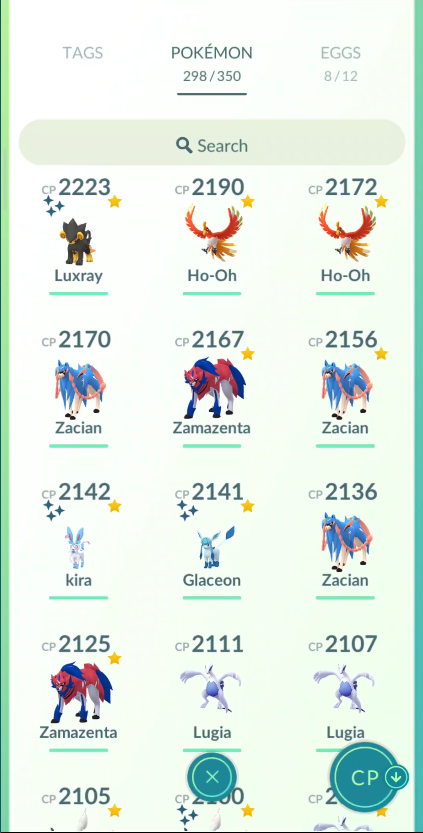Switch to the Tags tab
Viewport: 423px width, 833px height.
(x=82, y=53)
